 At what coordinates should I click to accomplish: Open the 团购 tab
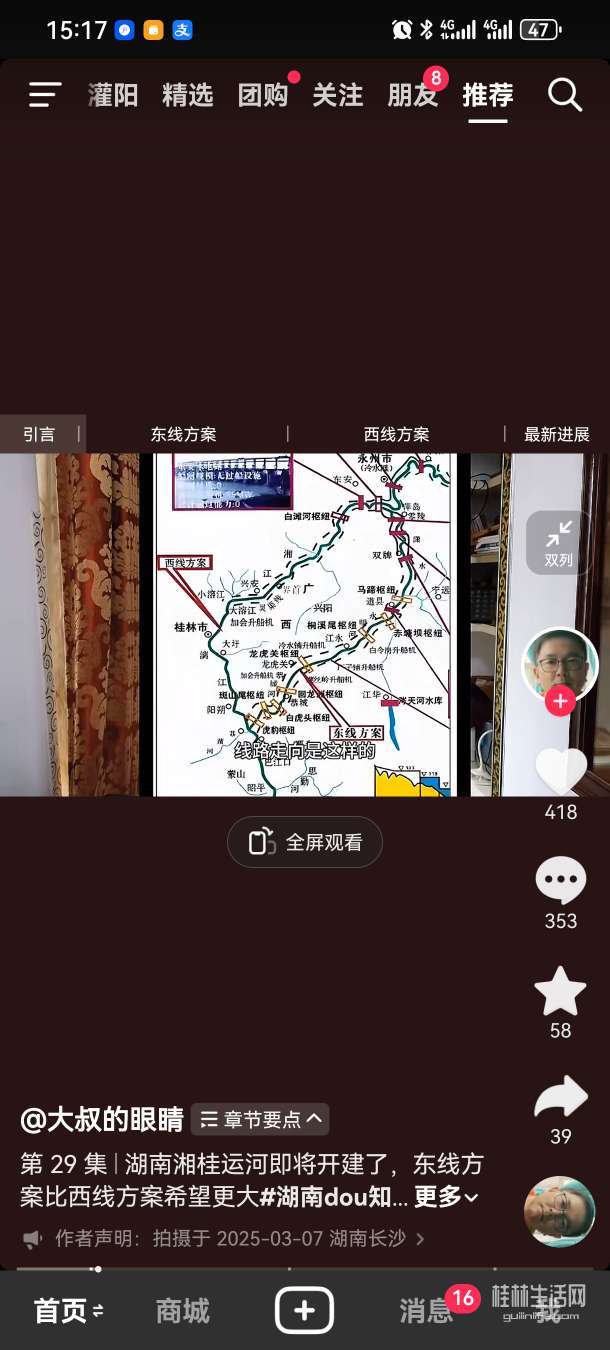click(263, 95)
